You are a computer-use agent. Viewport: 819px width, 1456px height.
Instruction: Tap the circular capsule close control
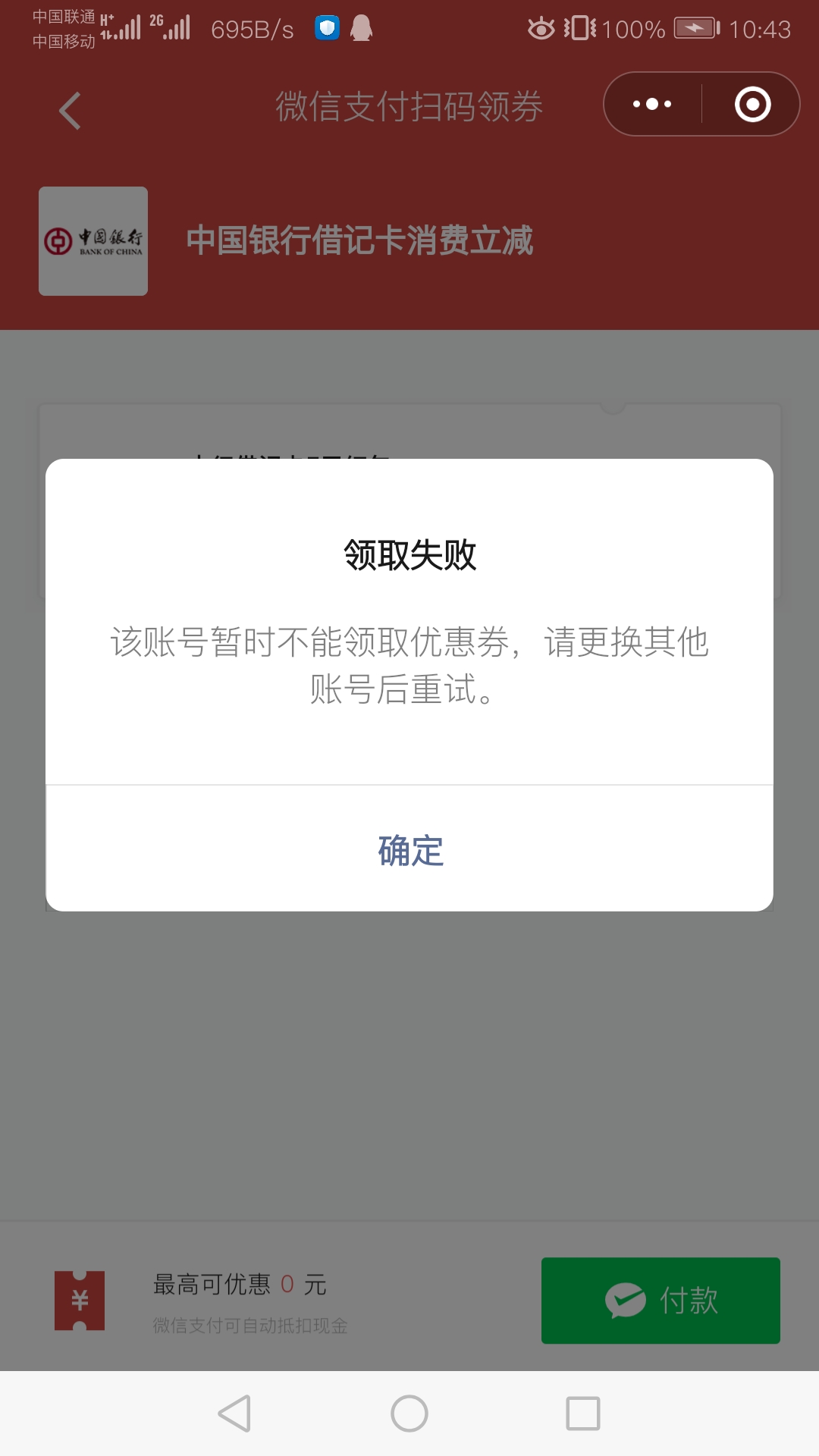(x=753, y=104)
